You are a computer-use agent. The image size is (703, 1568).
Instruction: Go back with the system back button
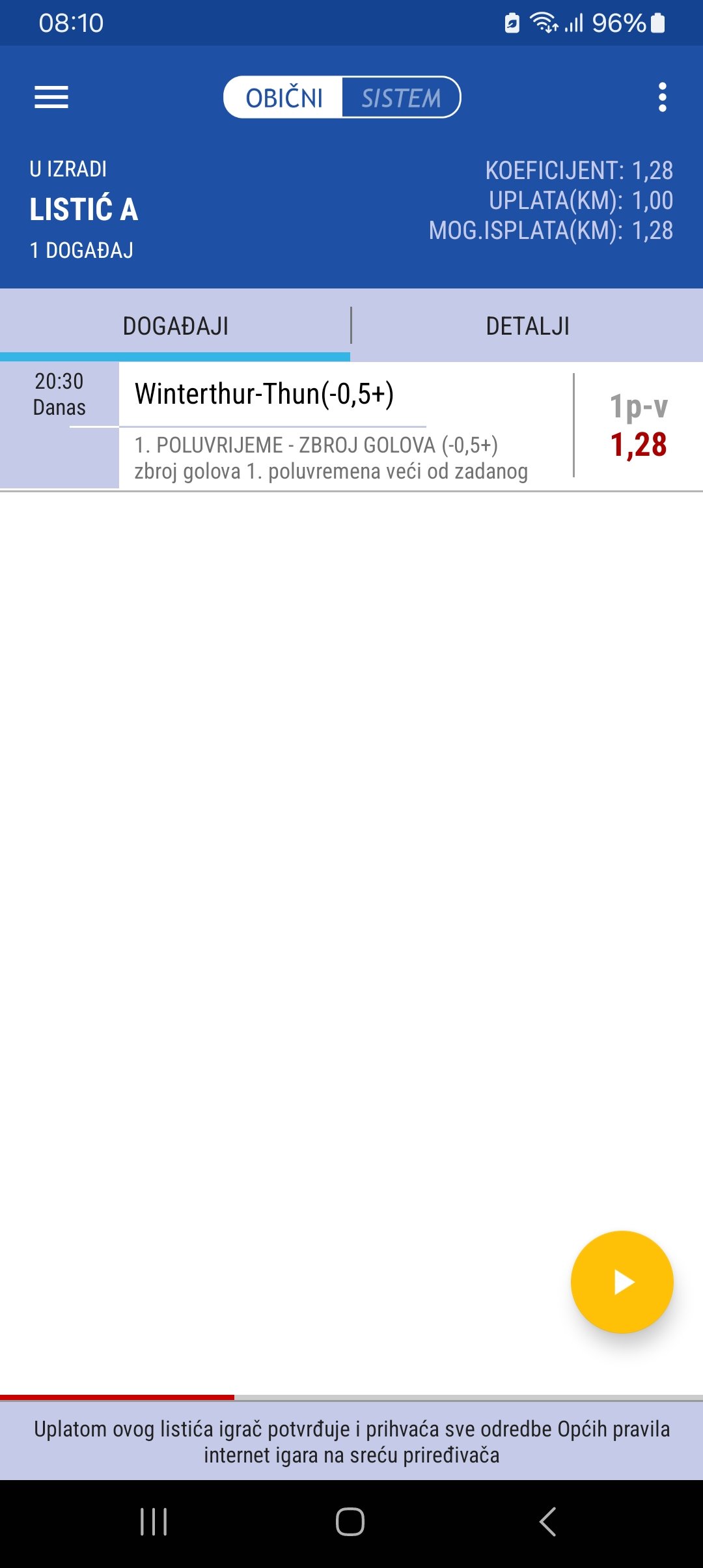coord(547,1522)
